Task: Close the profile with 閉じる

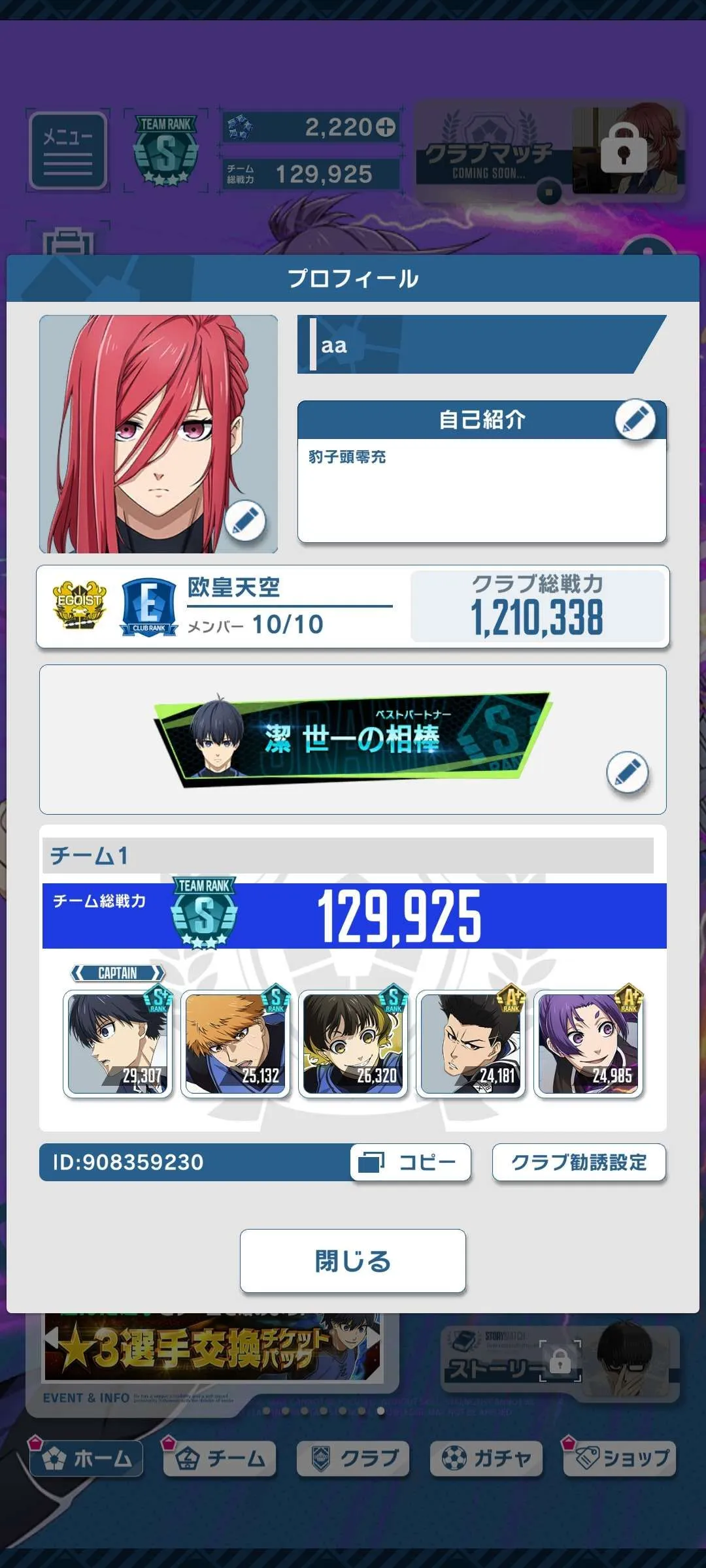Action: pos(353,1260)
